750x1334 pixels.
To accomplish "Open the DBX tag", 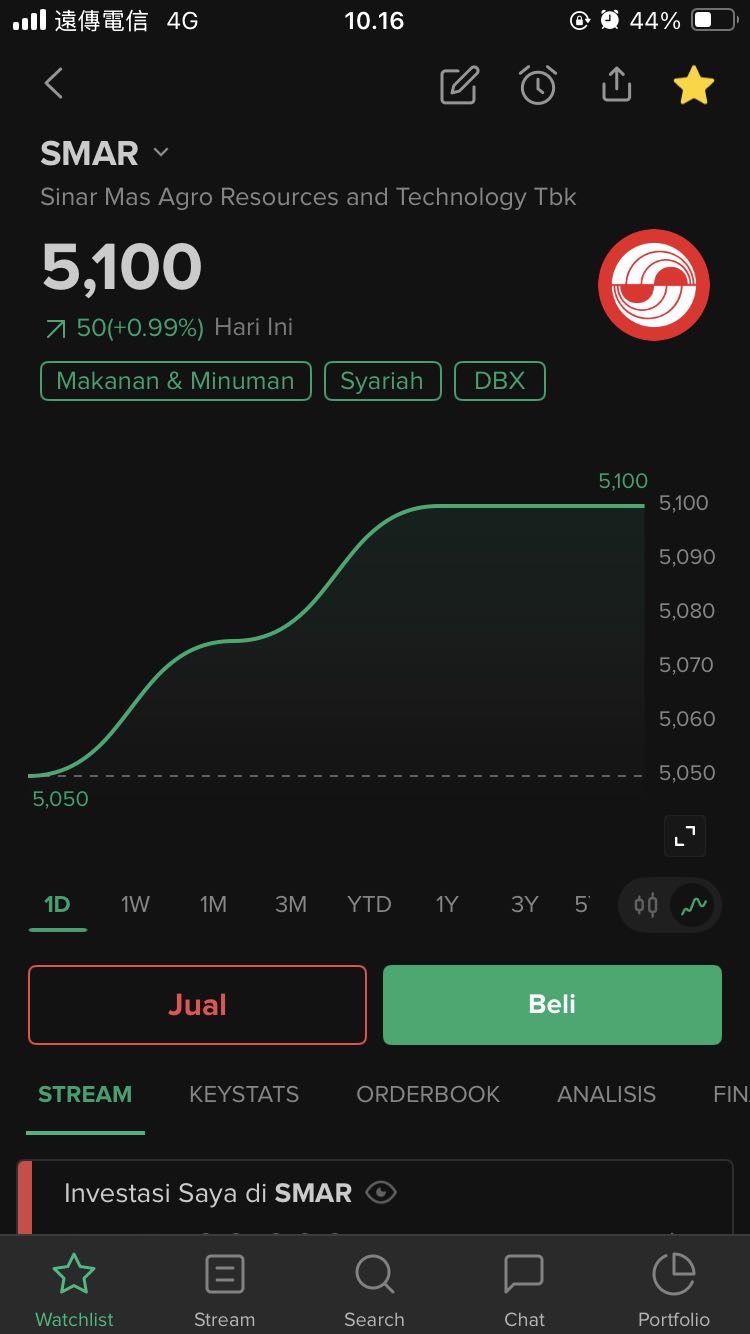I will click(499, 381).
